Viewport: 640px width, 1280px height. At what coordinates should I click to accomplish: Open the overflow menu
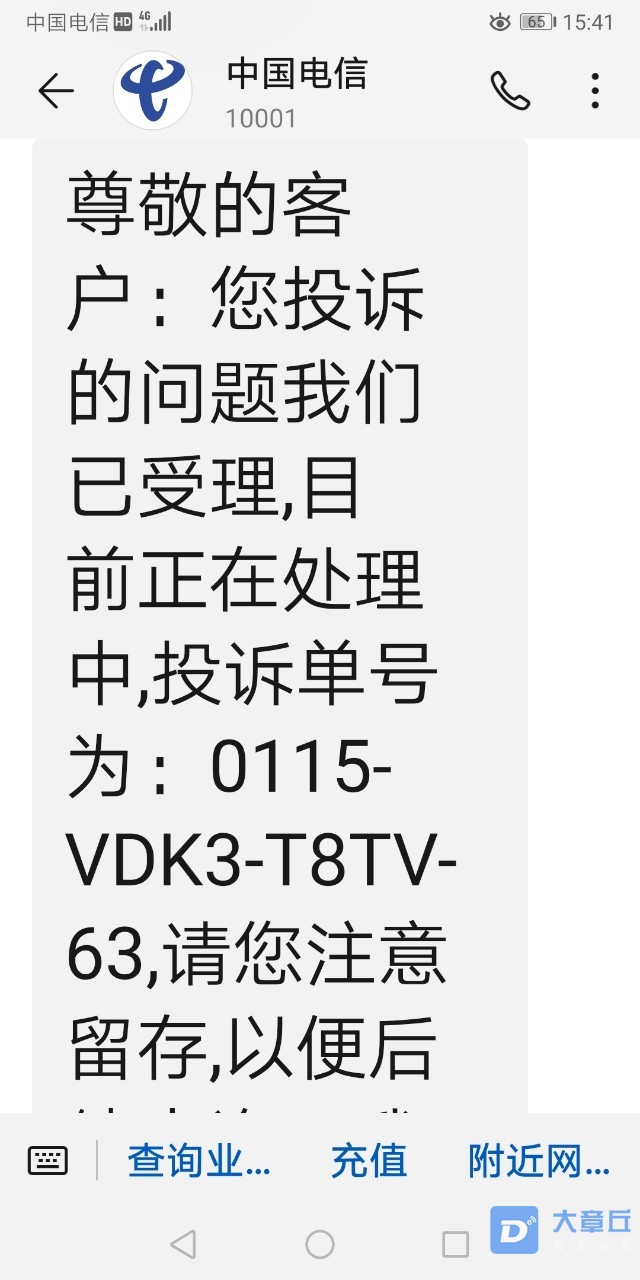[595, 91]
